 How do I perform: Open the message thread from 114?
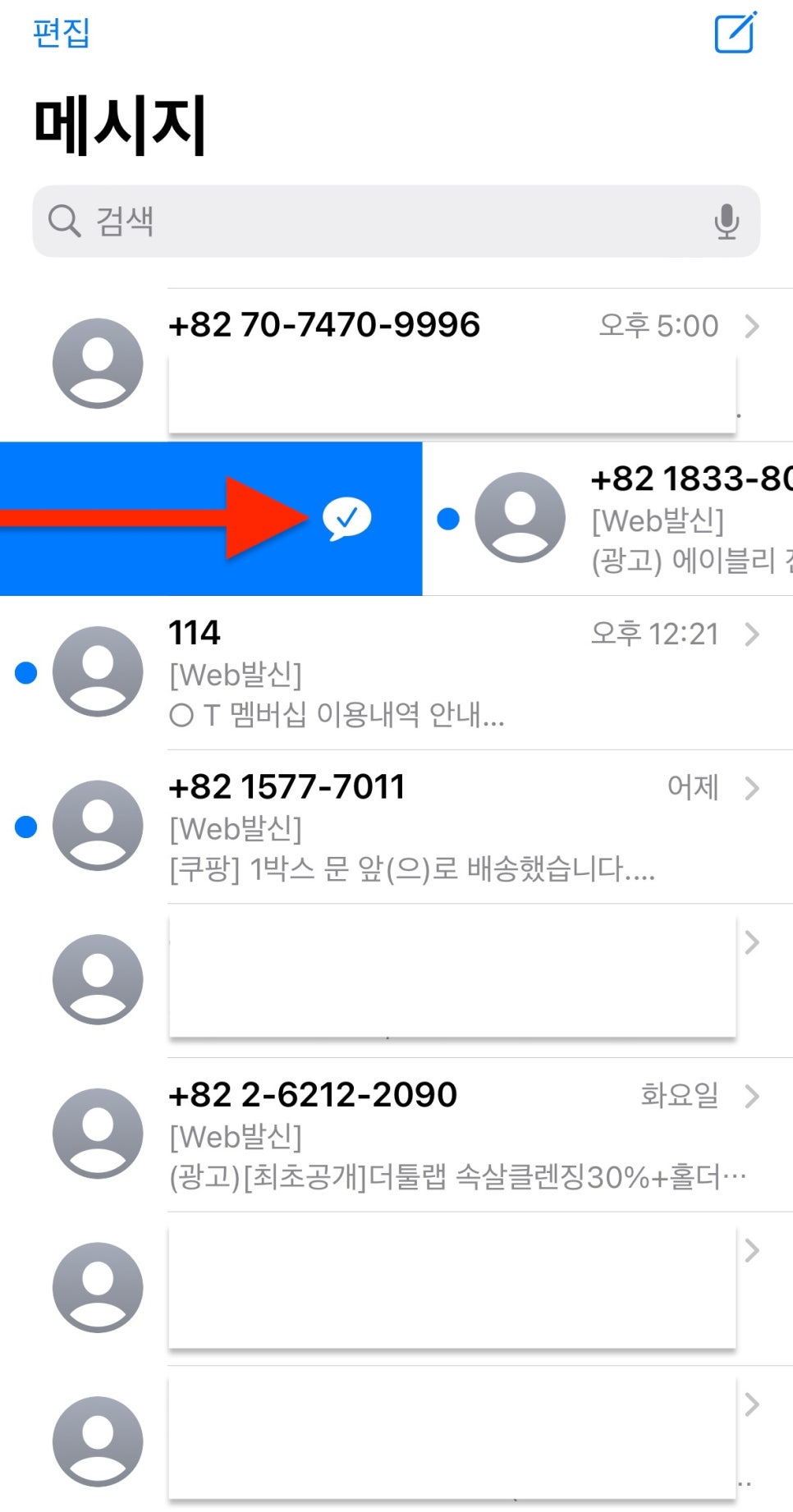click(x=396, y=672)
